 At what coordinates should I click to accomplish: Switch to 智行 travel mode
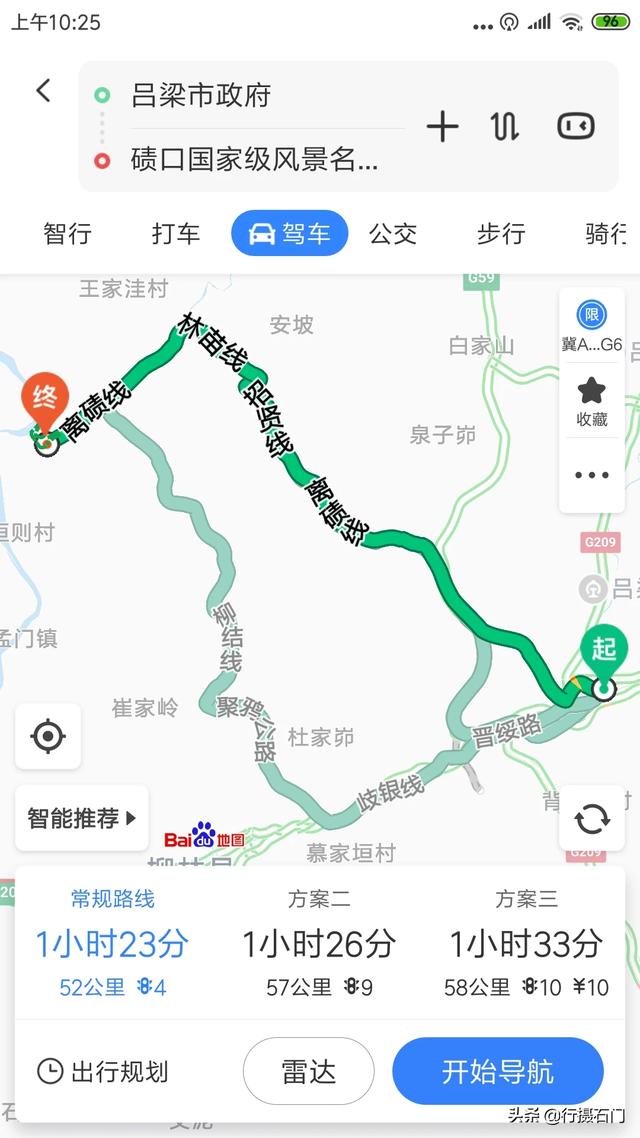[68, 234]
